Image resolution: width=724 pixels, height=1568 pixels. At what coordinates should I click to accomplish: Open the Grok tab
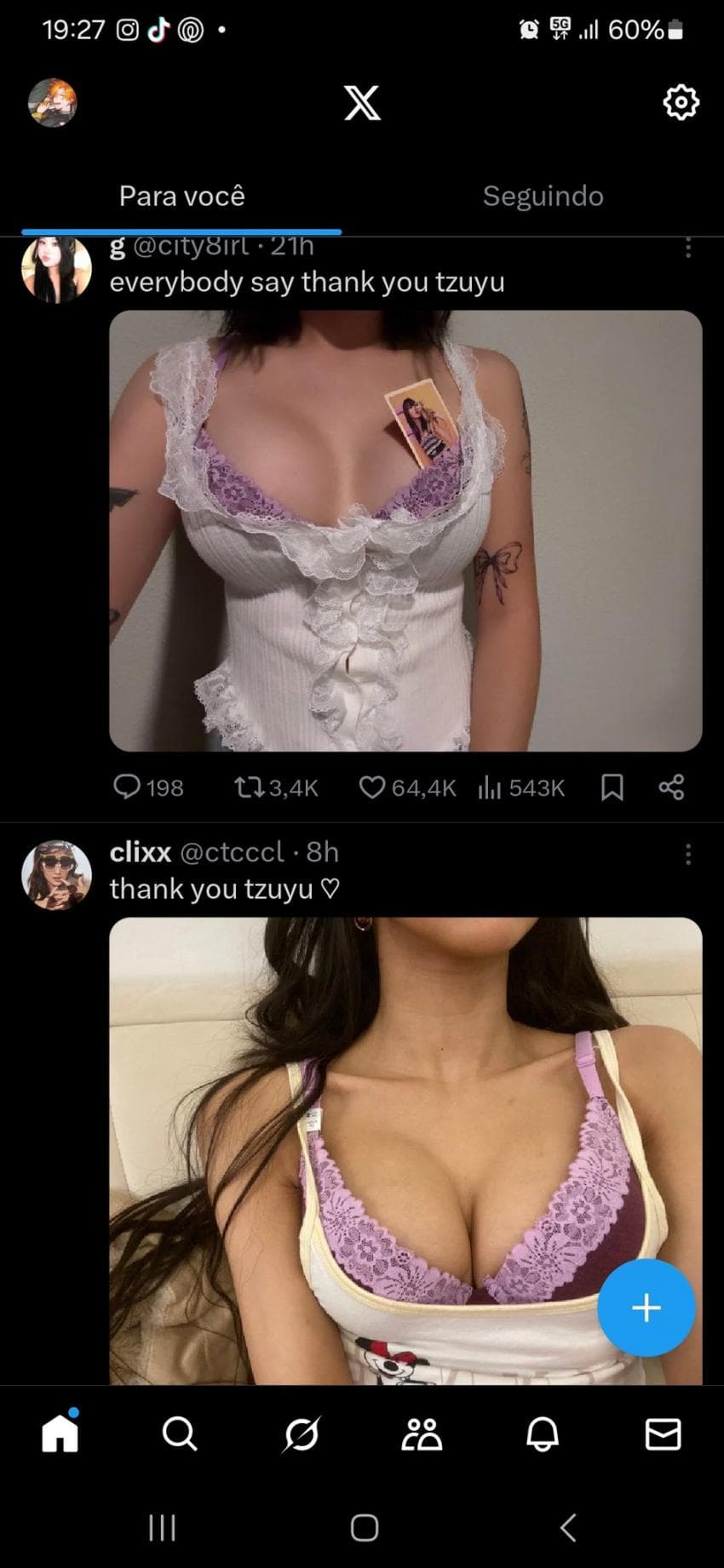(302, 1434)
